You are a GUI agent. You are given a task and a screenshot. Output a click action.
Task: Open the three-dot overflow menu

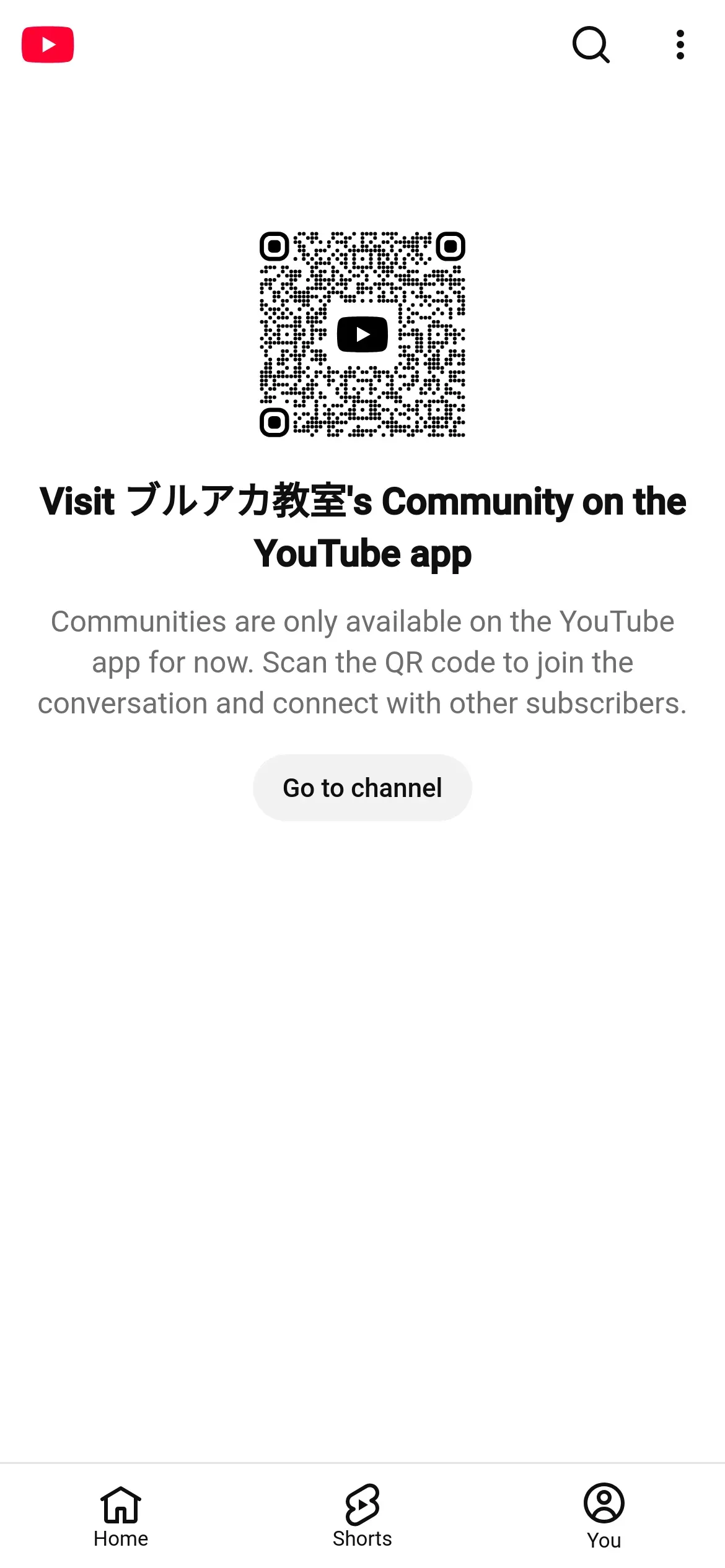tap(680, 45)
